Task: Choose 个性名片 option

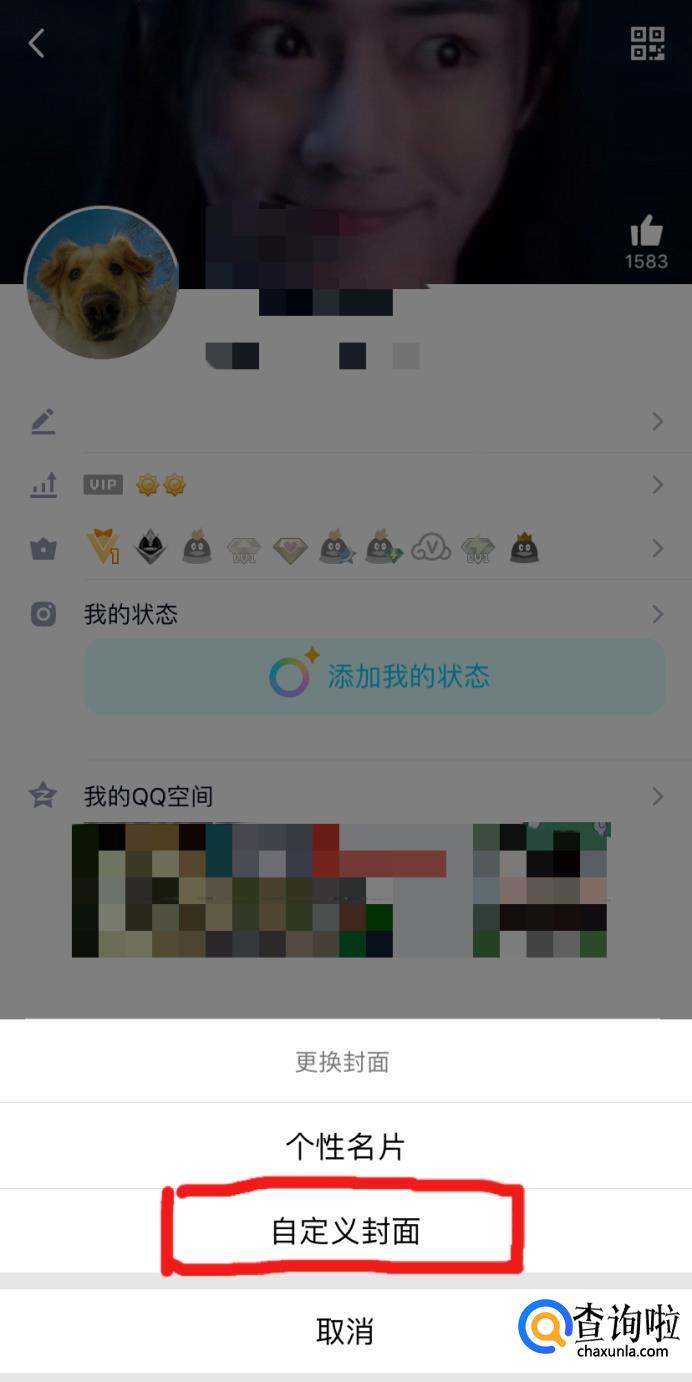Action: tap(345, 1146)
